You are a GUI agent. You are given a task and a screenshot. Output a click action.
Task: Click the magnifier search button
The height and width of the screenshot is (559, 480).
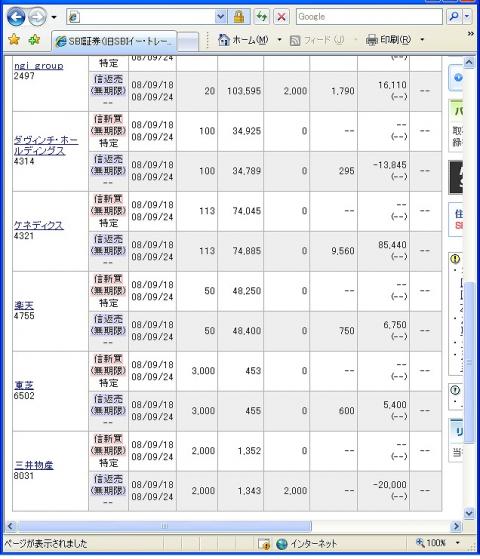pyautogui.click(x=454, y=17)
